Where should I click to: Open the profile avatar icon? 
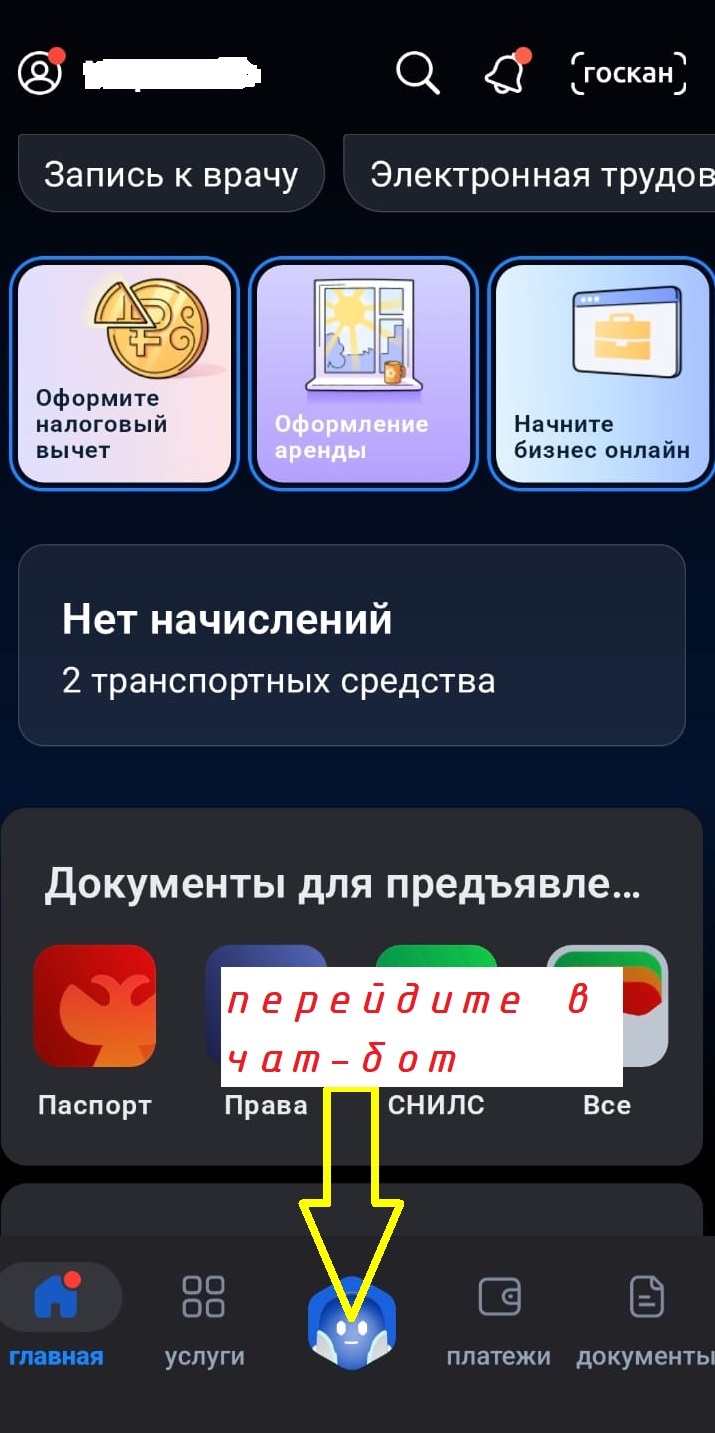pos(41,74)
